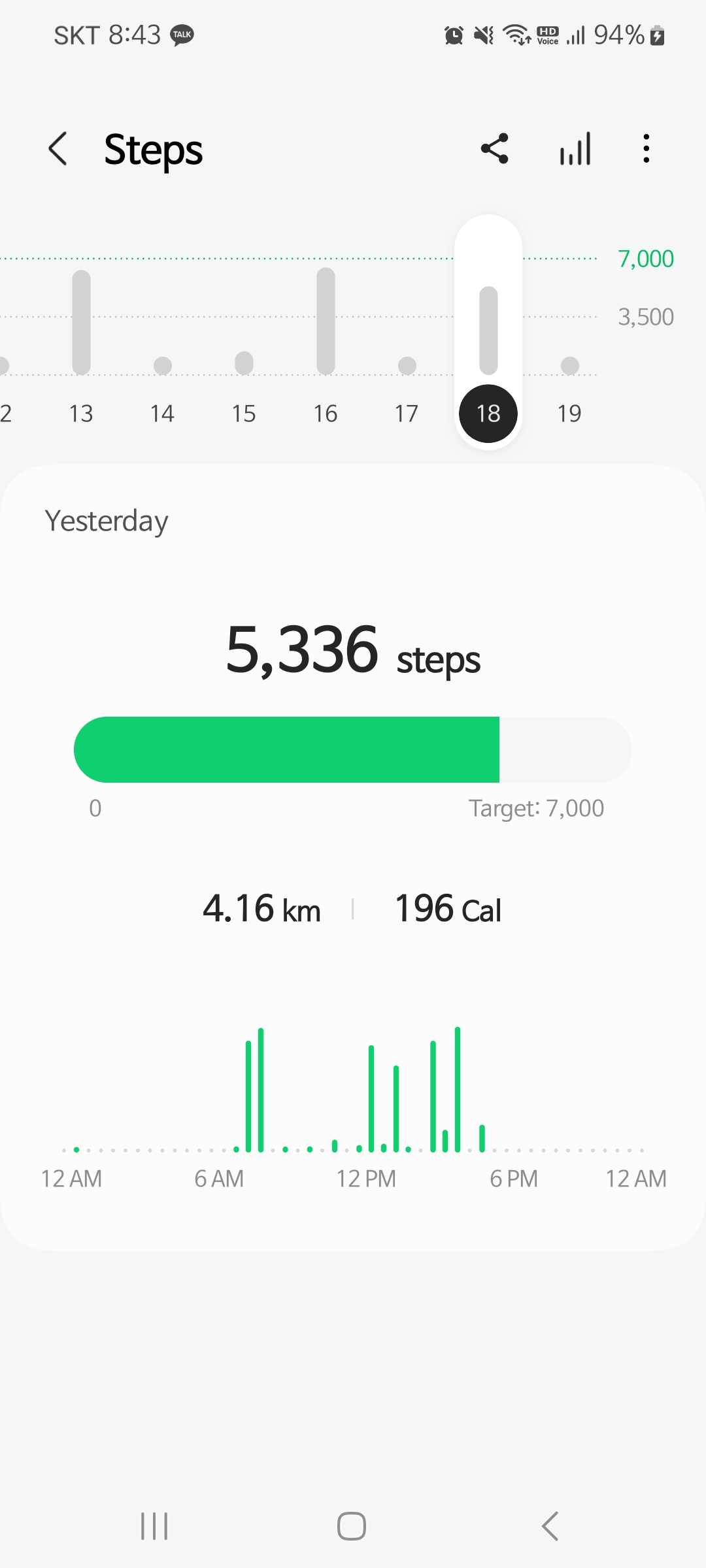Select day 14 in the chart
The image size is (706, 1568).
coord(162,413)
